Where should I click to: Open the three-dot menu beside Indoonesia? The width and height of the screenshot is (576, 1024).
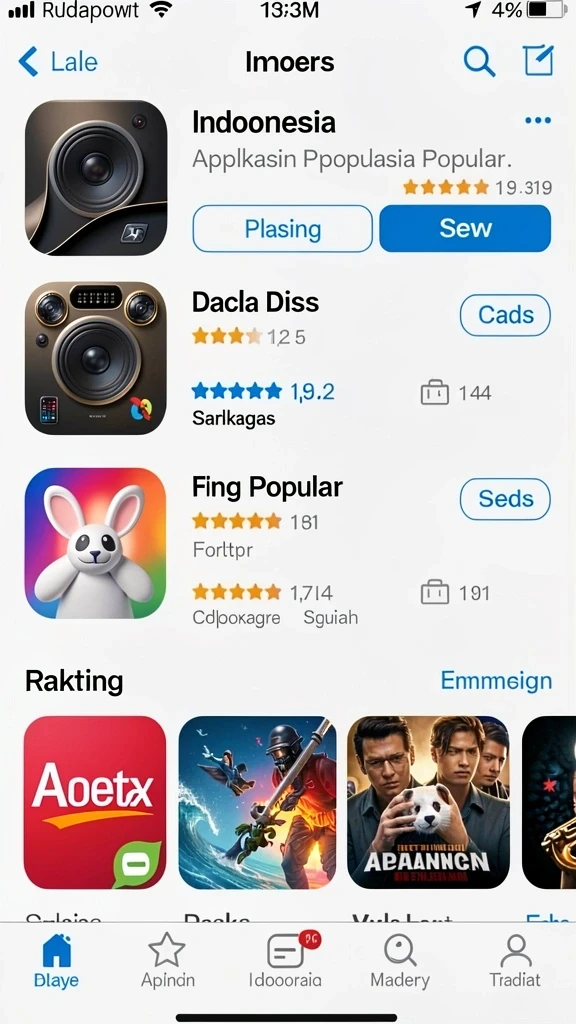pos(537,120)
